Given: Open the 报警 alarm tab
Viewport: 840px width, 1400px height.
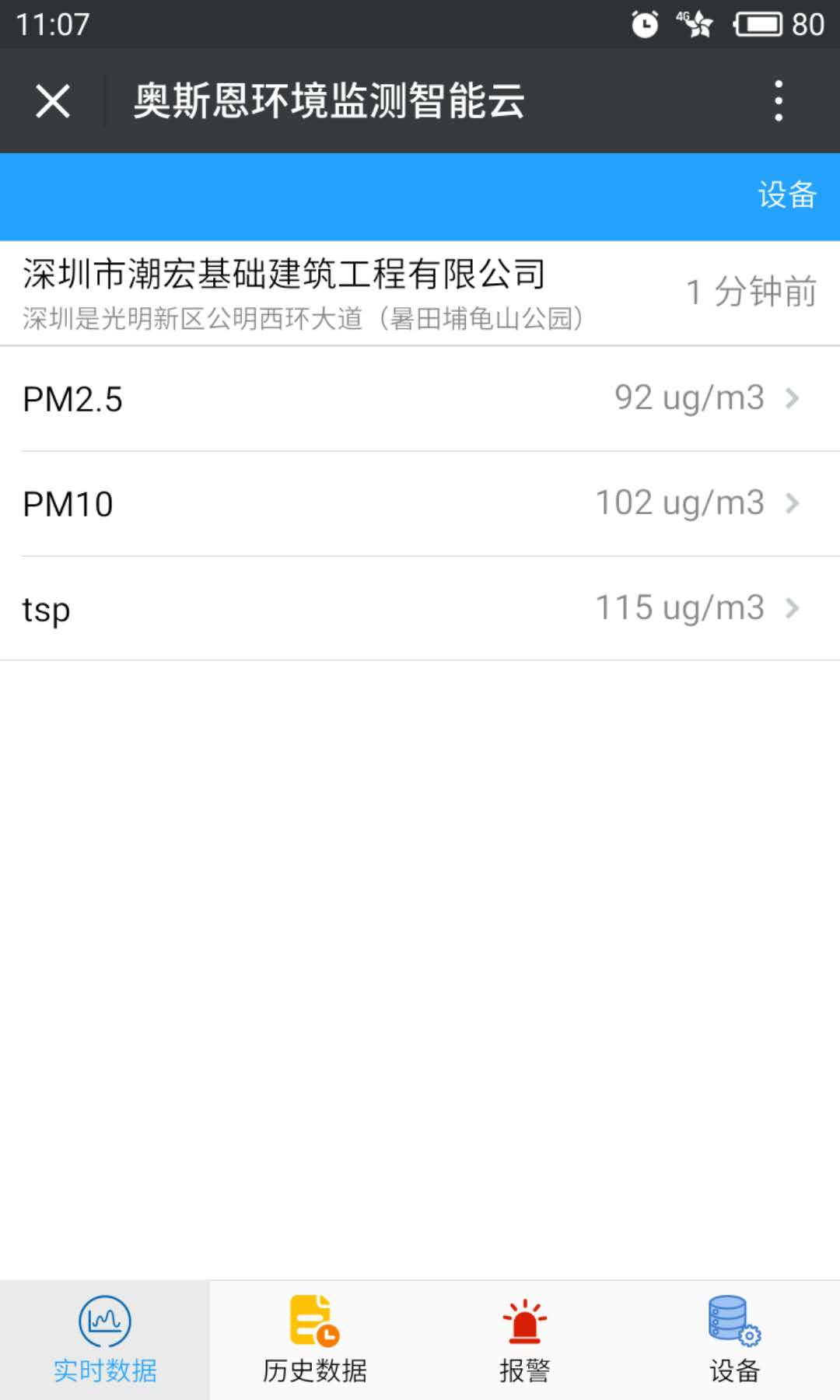Looking at the screenshot, I should (x=524, y=1340).
